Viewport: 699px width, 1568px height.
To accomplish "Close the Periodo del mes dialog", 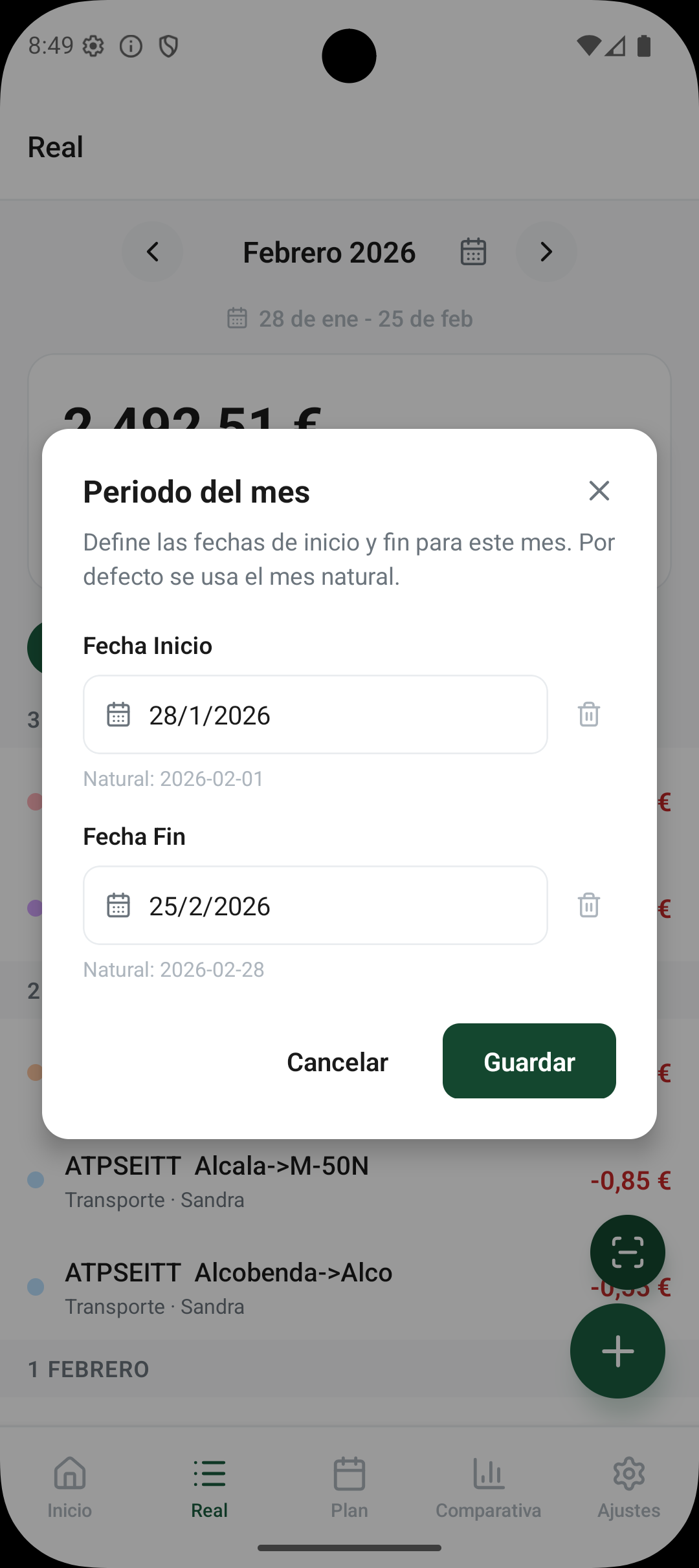I will click(599, 491).
